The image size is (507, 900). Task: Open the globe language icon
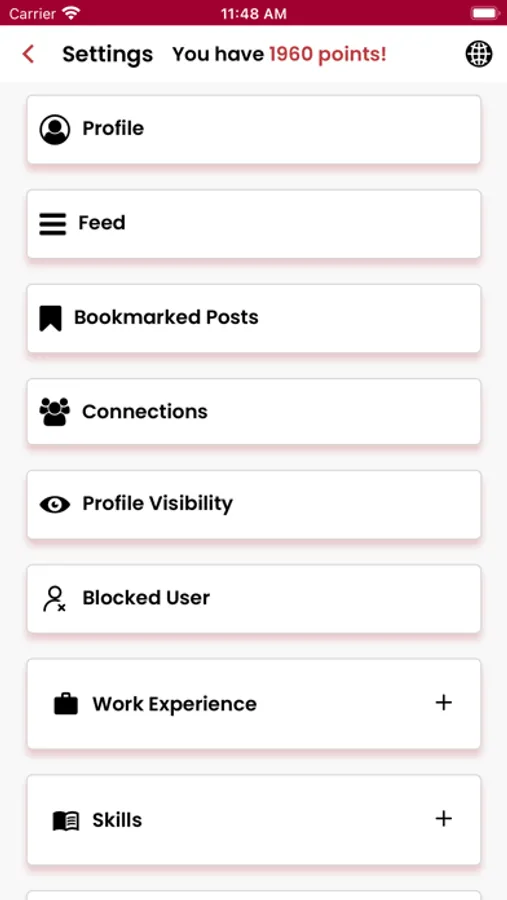coord(478,55)
